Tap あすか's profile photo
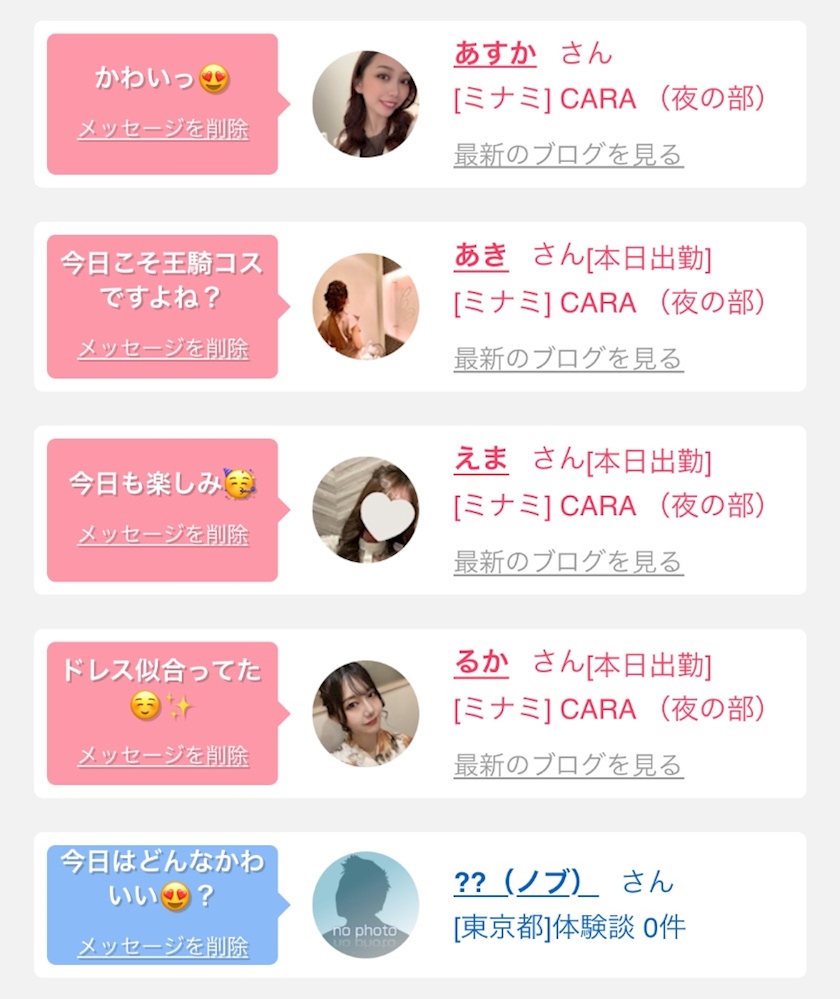The width and height of the screenshot is (840, 999). [x=366, y=104]
